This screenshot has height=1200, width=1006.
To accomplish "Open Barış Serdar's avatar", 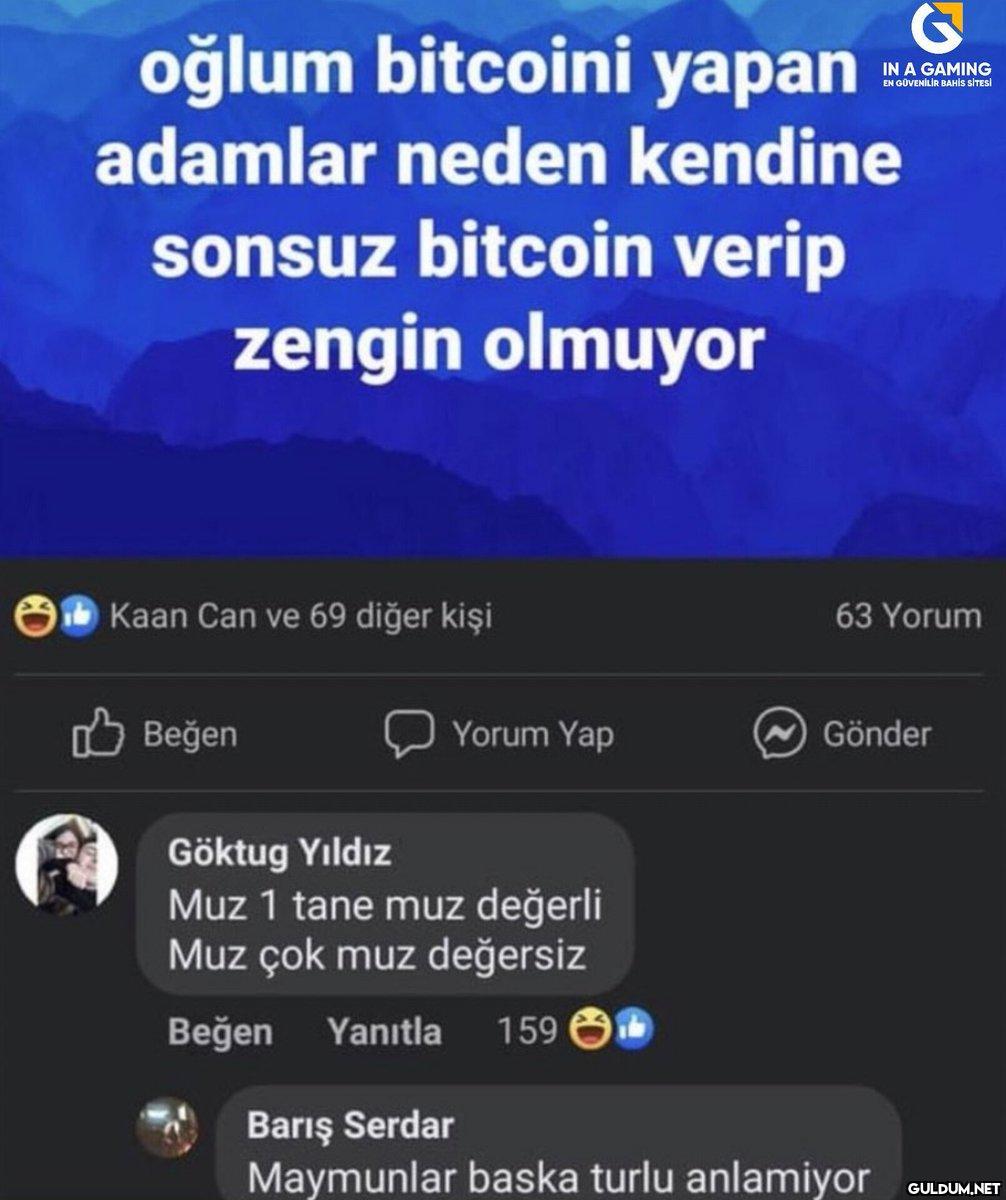I will tap(167, 1128).
